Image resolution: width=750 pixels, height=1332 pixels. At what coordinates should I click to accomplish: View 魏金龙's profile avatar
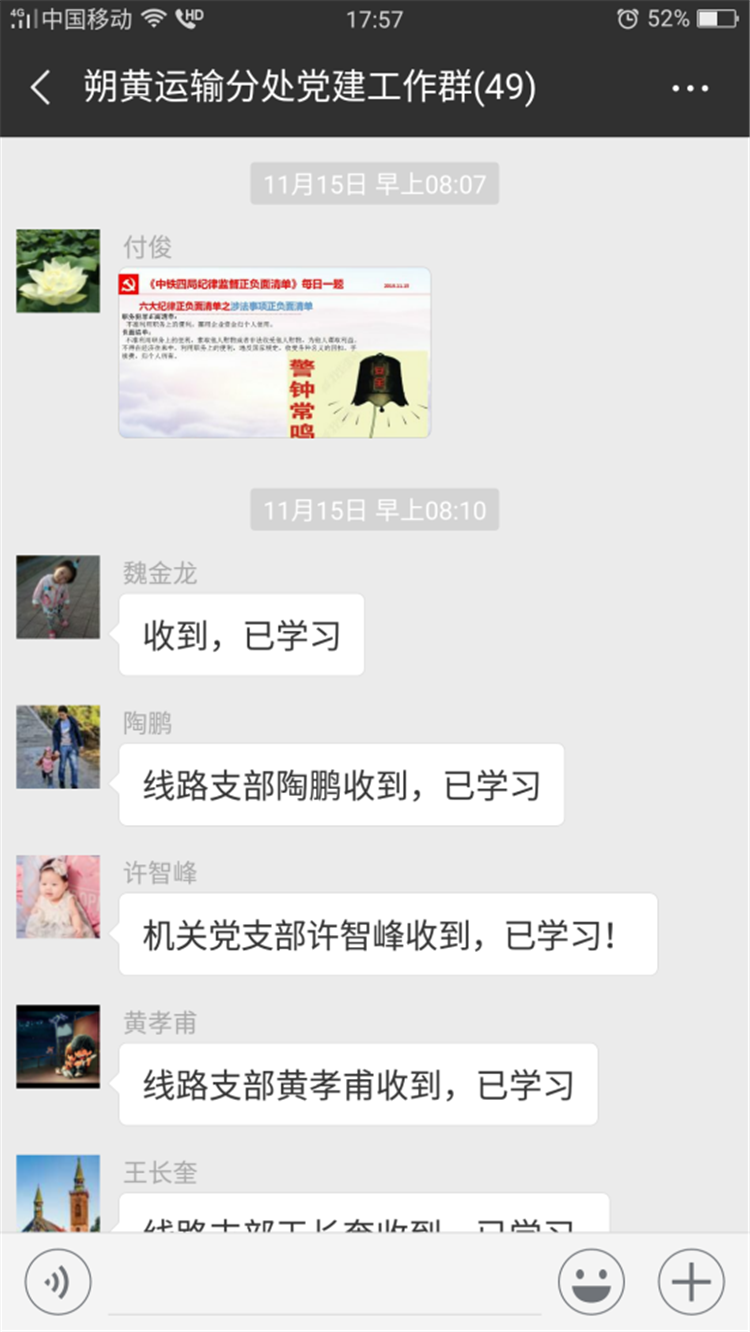point(58,597)
